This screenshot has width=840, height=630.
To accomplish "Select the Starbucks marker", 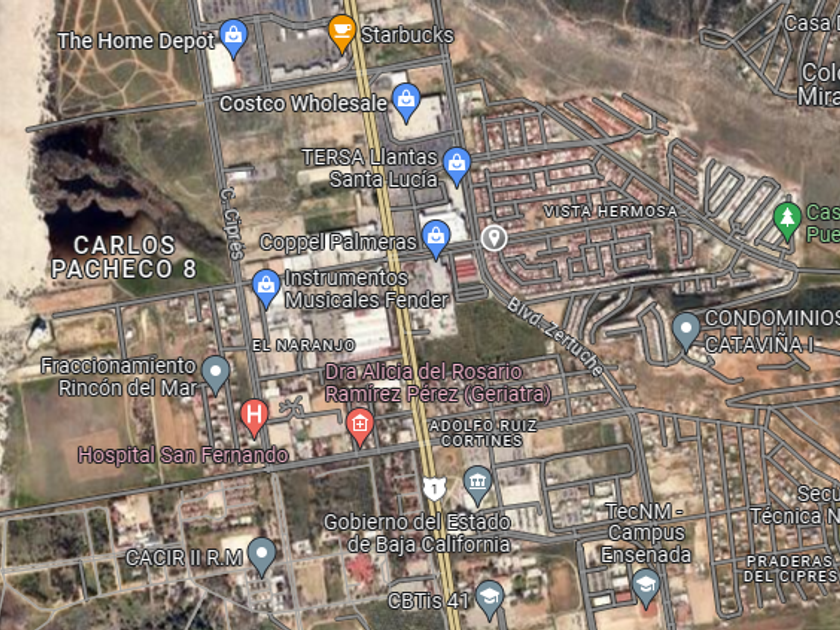I will tap(342, 31).
